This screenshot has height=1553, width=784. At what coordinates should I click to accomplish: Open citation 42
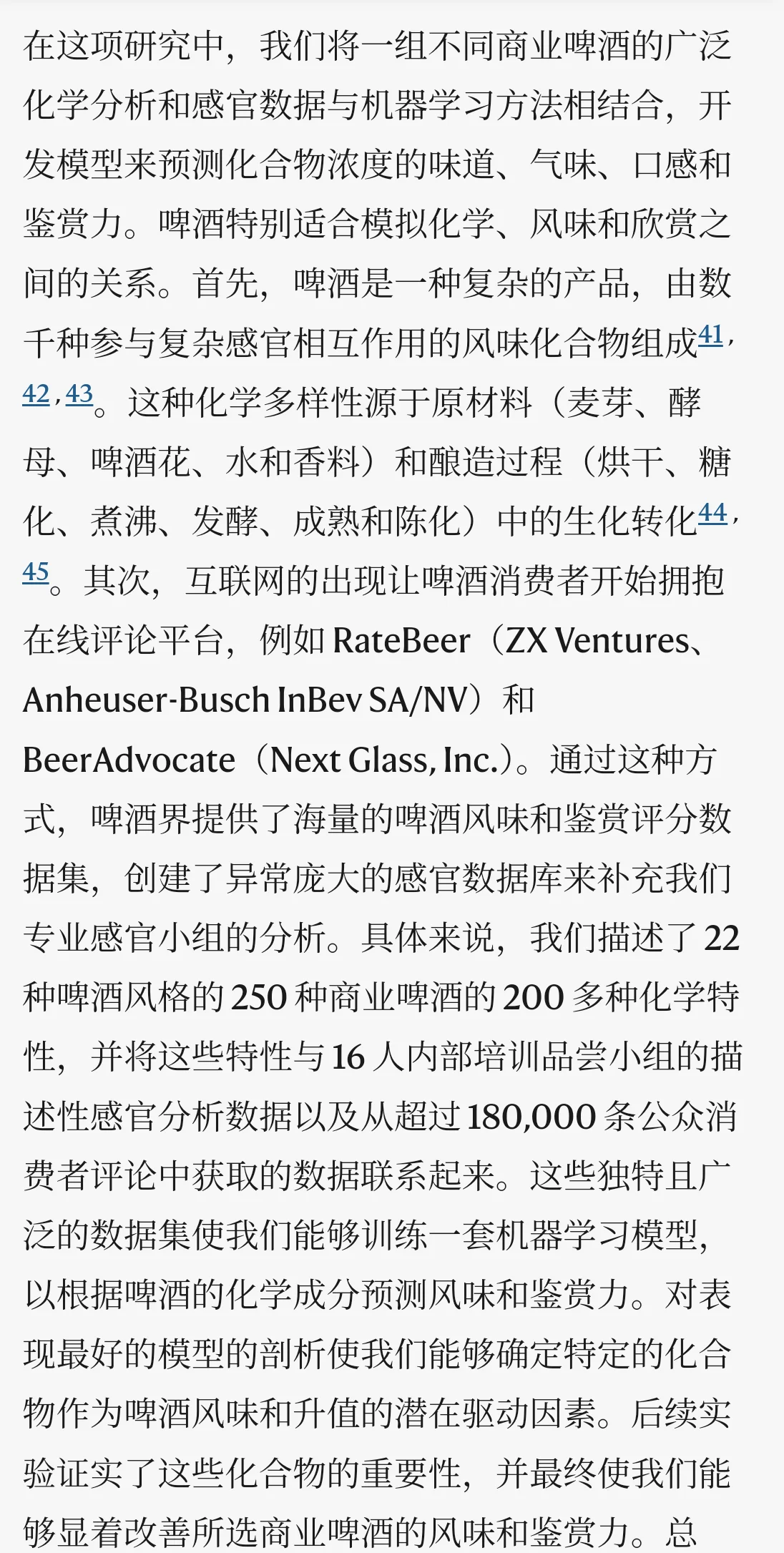coord(36,394)
